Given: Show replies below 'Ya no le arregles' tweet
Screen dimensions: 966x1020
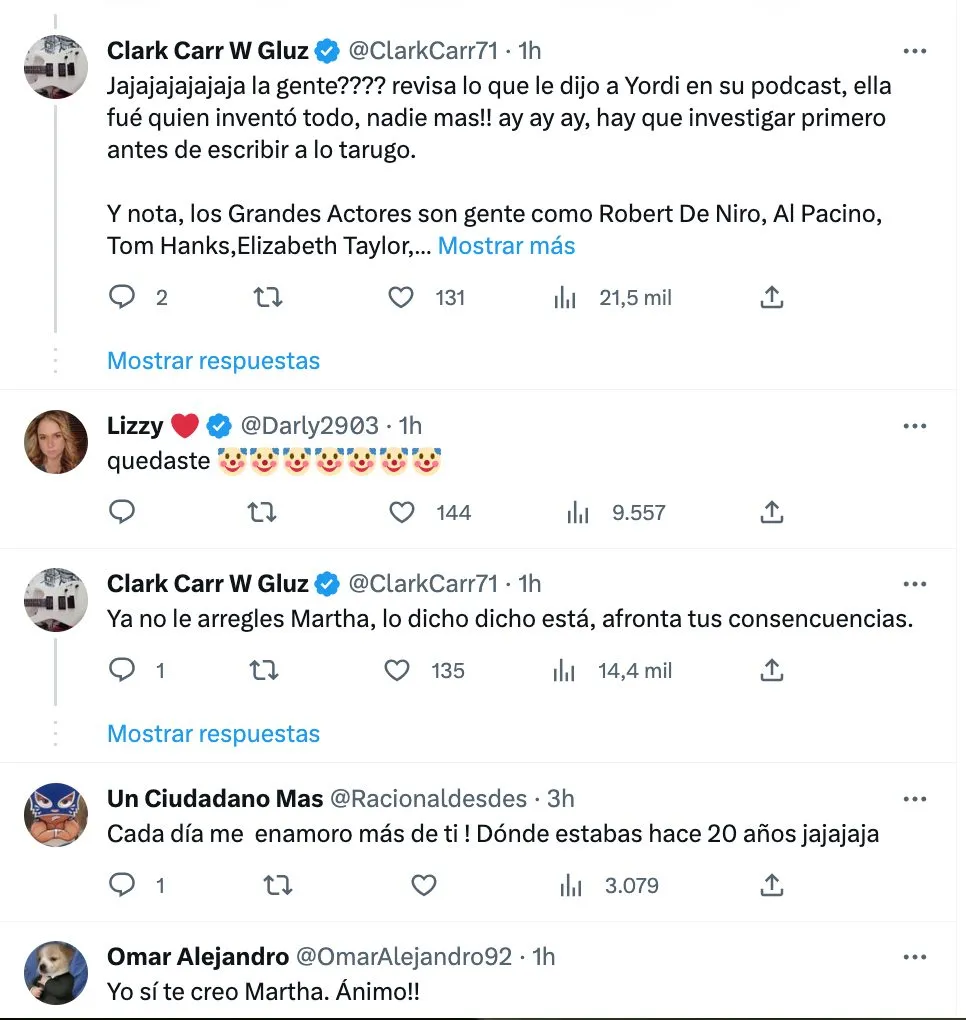Looking at the screenshot, I should [213, 734].
